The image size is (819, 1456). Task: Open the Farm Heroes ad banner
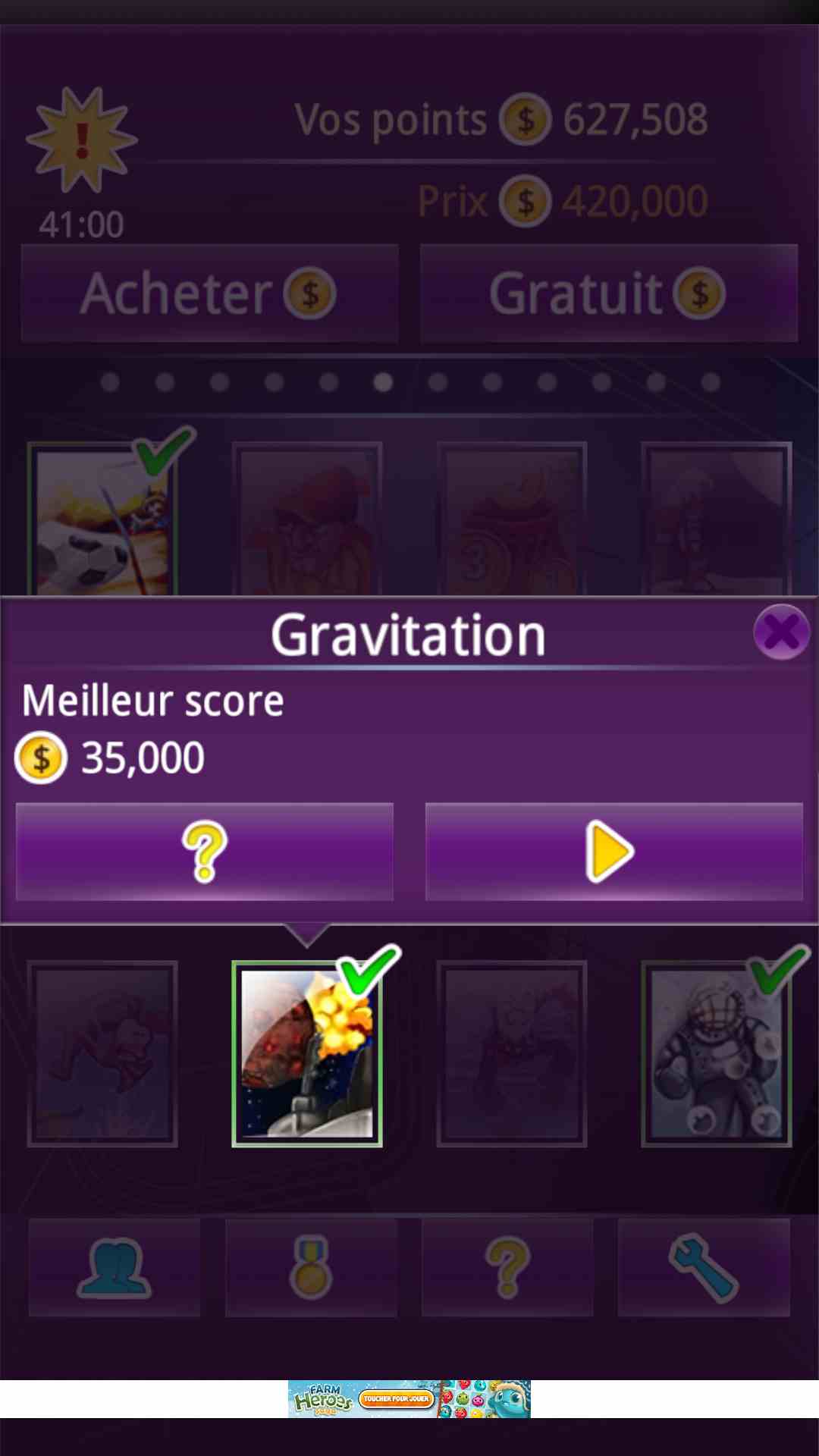[409, 1399]
